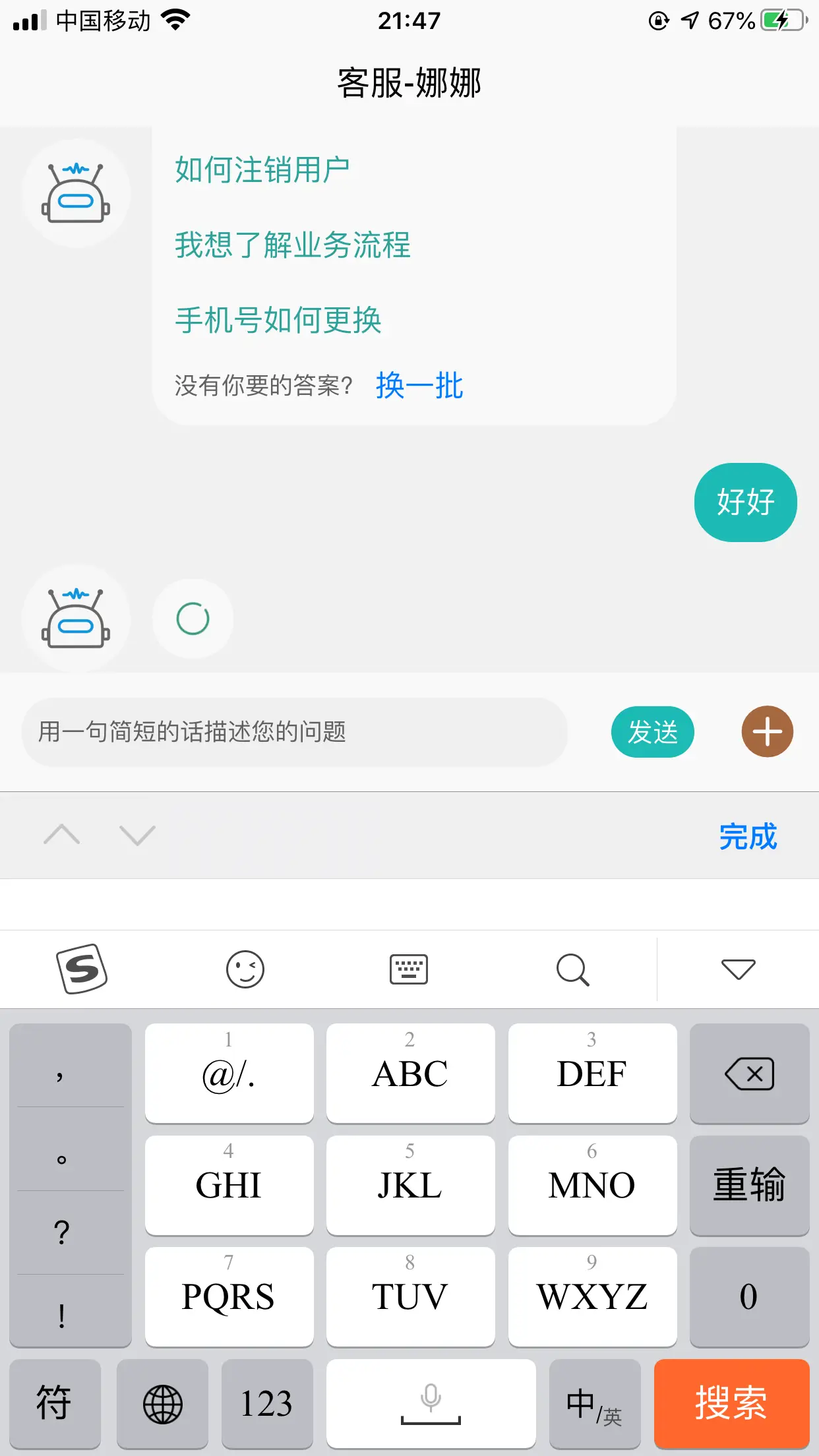
Task: Collapse the keyboard with the down triangle
Action: pyautogui.click(x=738, y=969)
